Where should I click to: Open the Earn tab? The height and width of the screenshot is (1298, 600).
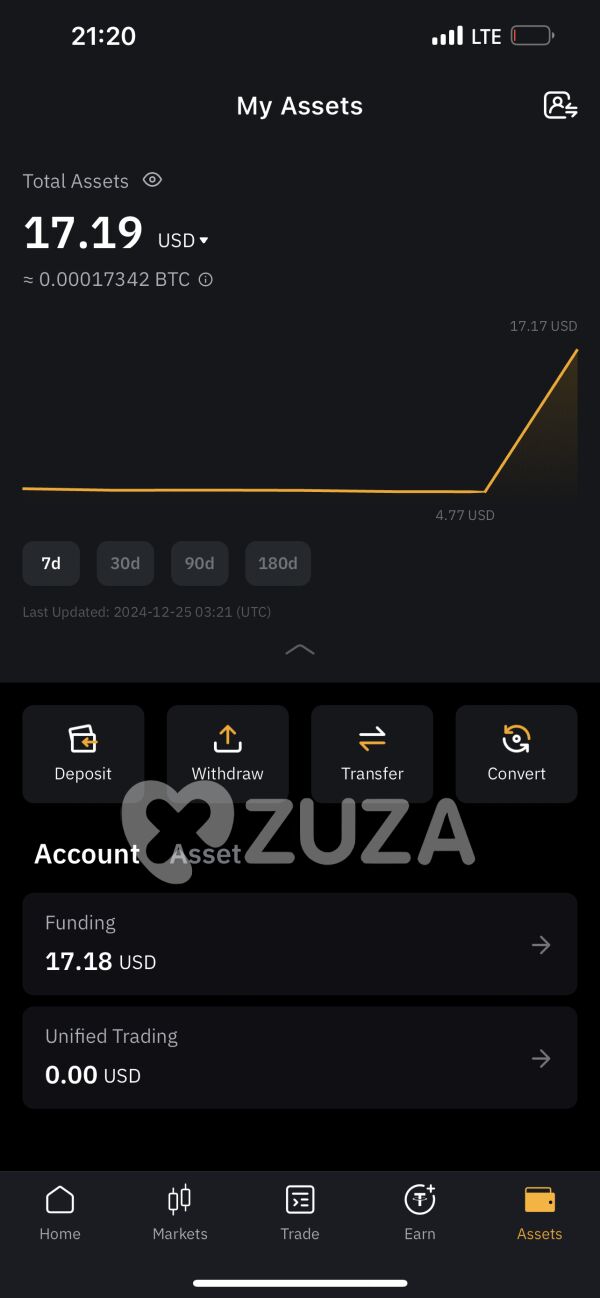tap(420, 1212)
